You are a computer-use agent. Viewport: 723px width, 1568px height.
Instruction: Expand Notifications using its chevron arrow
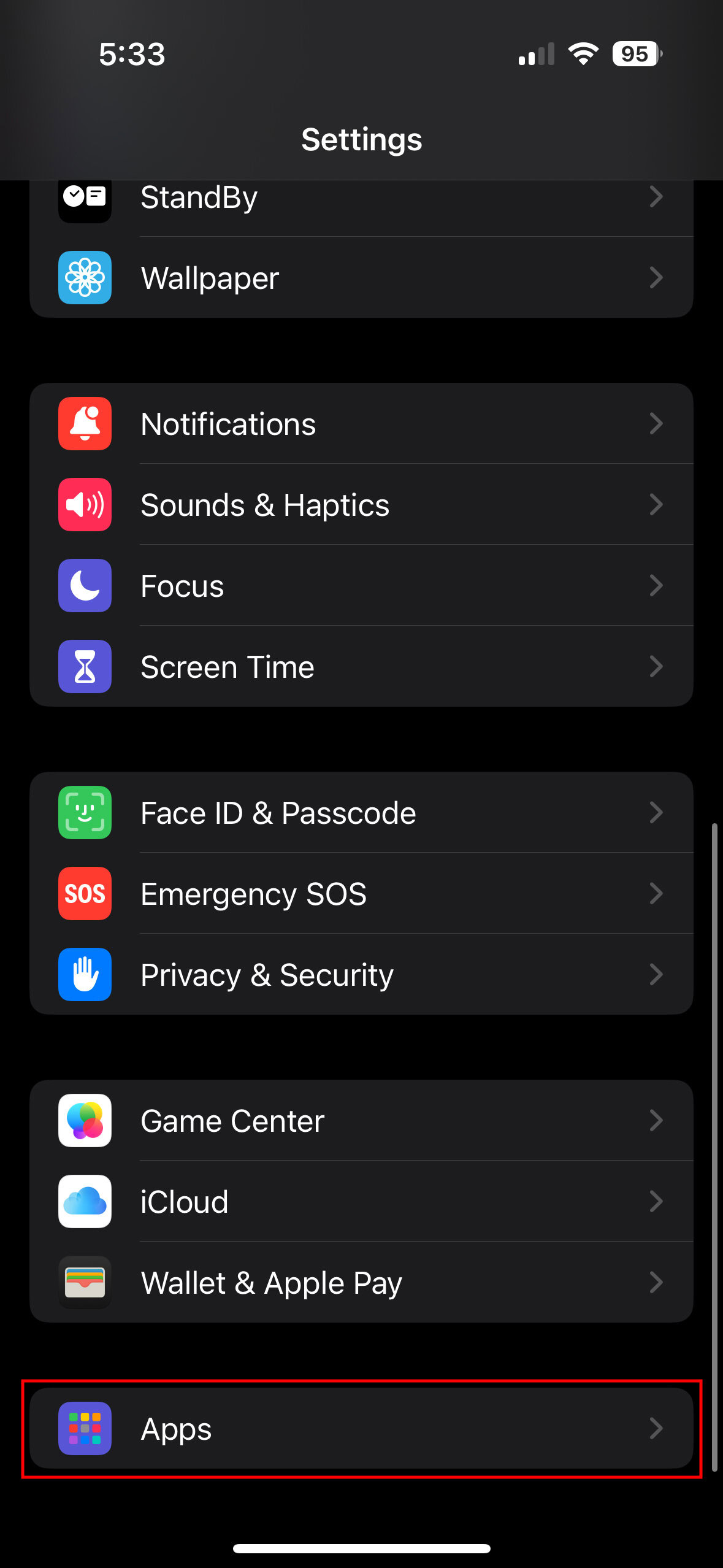[x=657, y=423]
